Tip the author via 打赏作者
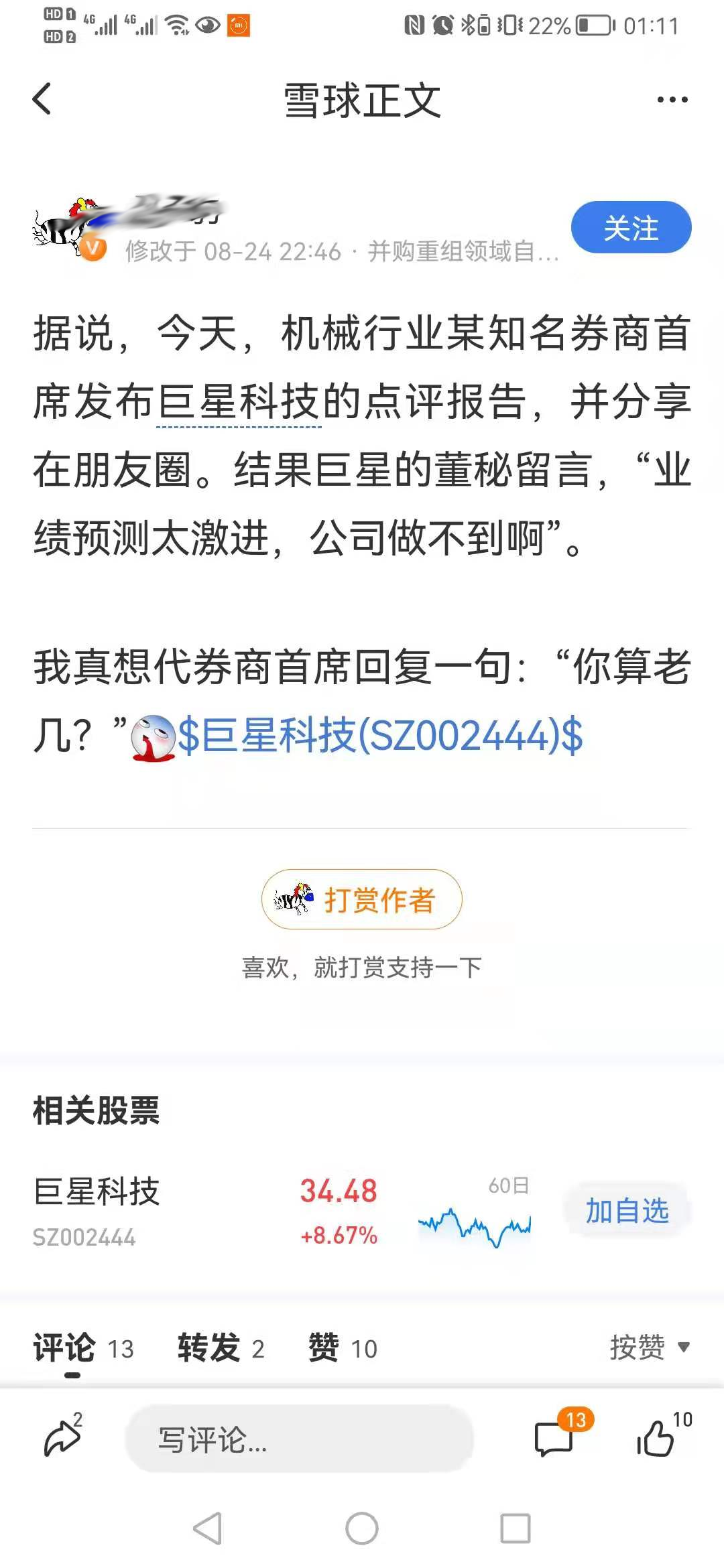This screenshot has height=1568, width=724. (362, 899)
